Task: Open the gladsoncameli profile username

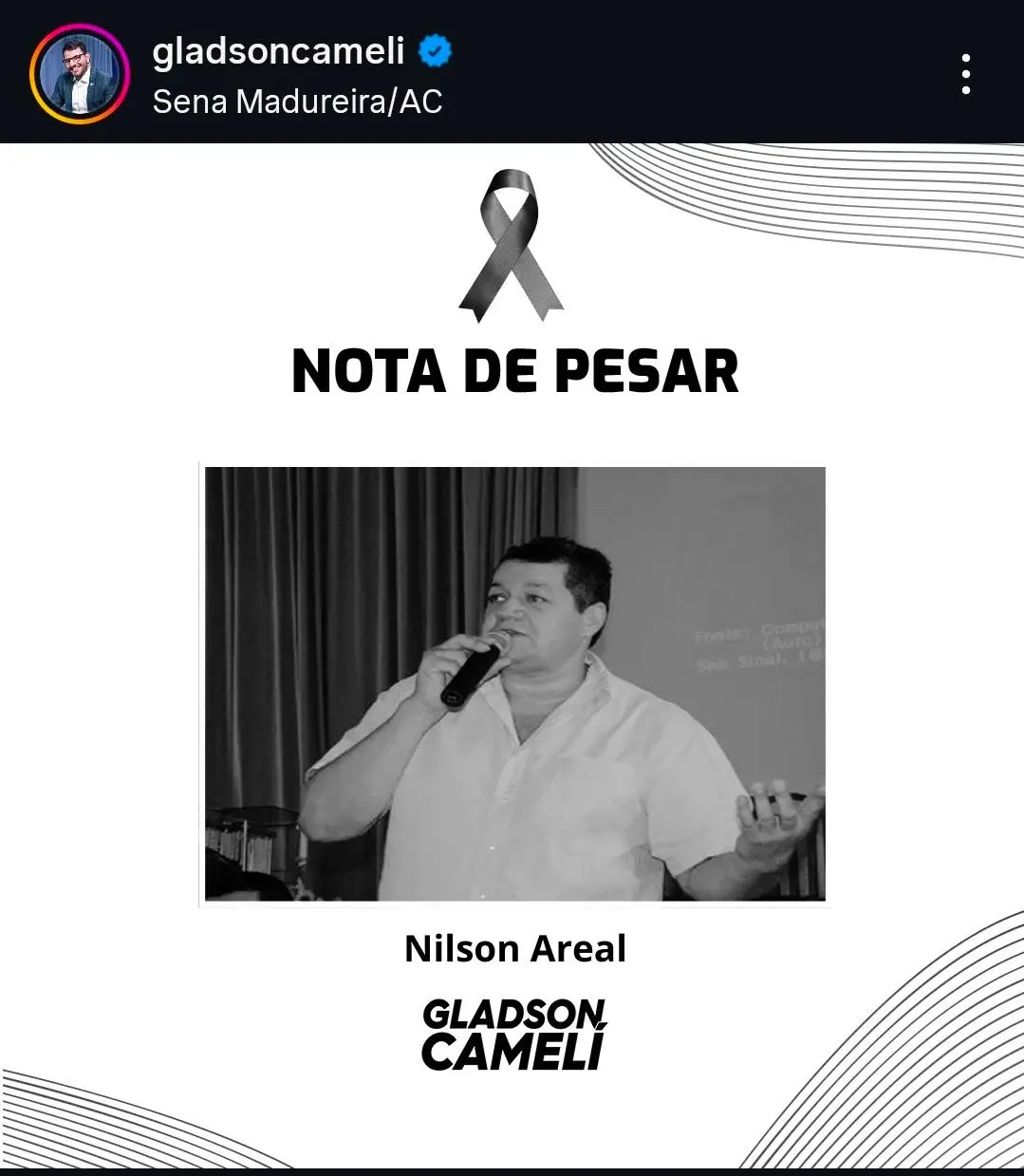Action: tap(278, 50)
